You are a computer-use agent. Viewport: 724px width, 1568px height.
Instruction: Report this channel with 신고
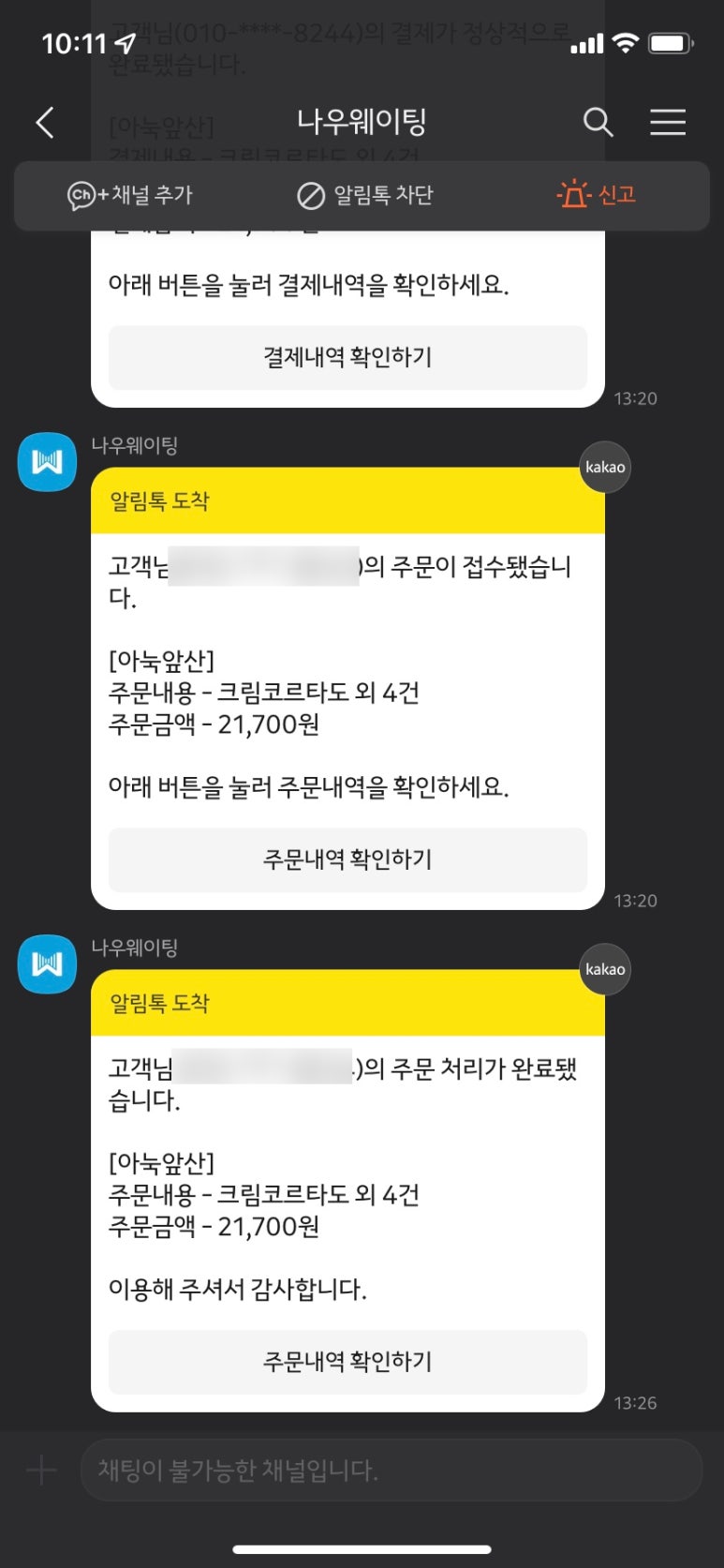click(x=597, y=195)
